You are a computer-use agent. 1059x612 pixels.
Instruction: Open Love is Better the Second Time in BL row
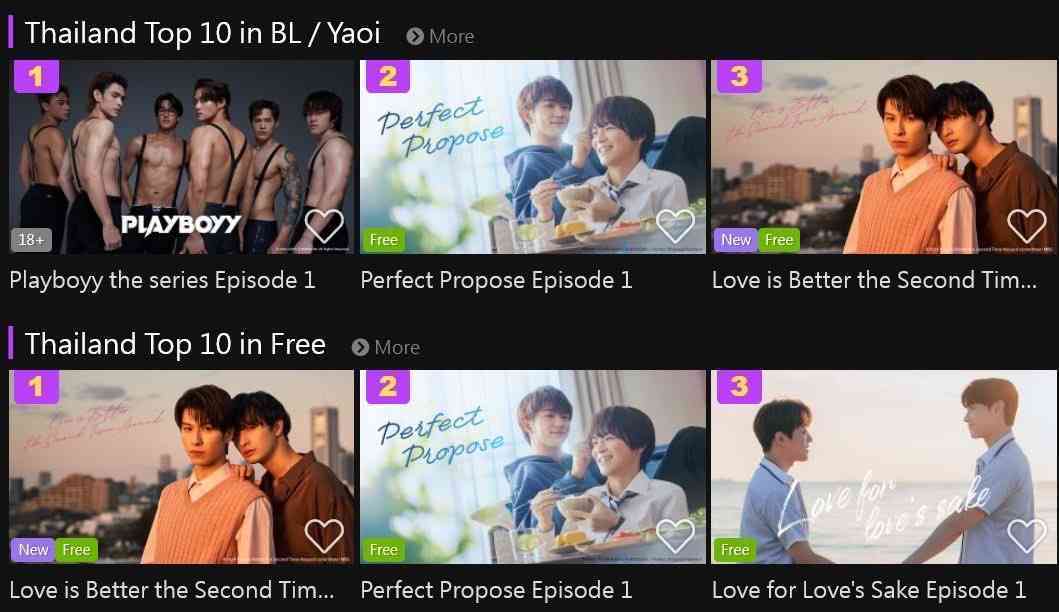[884, 157]
